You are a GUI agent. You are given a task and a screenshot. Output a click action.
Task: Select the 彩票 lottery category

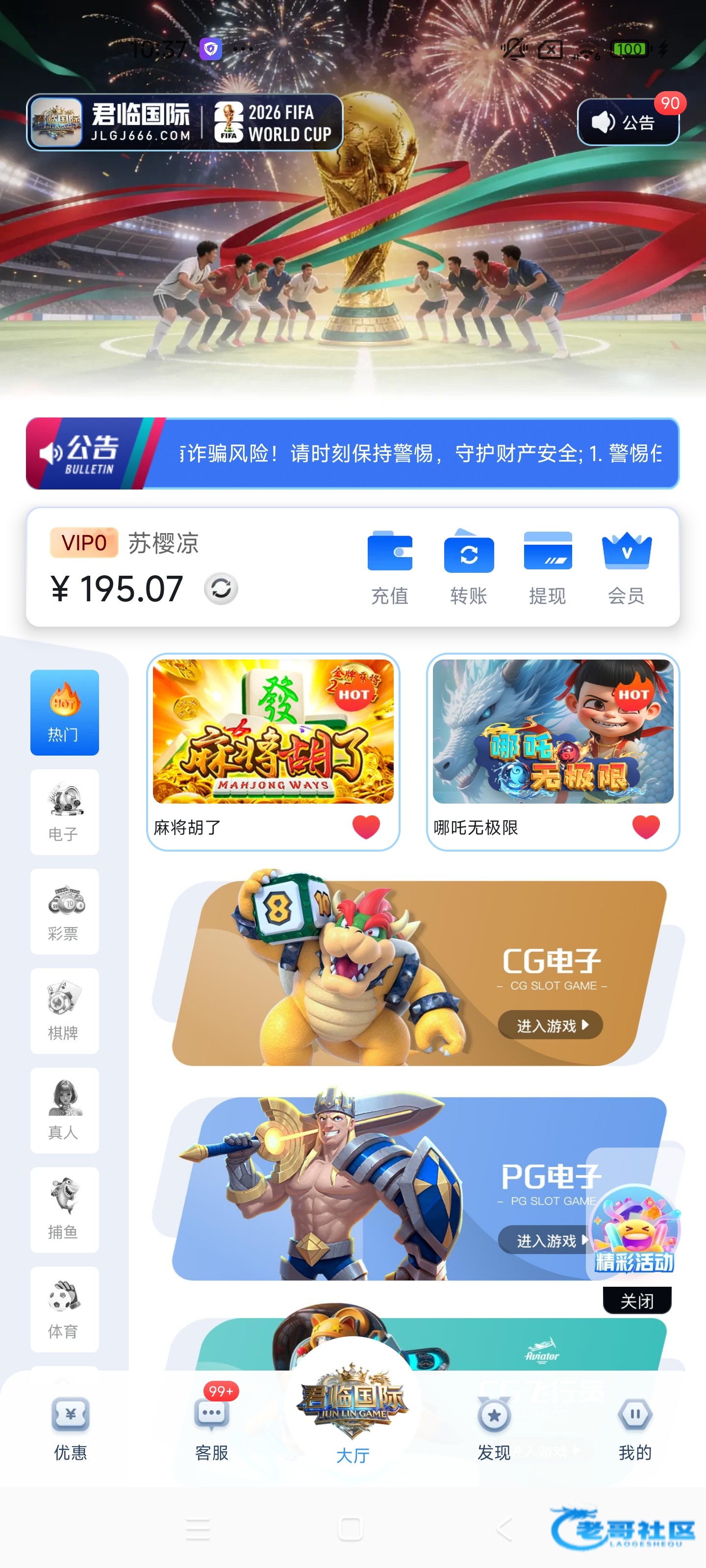click(x=65, y=911)
